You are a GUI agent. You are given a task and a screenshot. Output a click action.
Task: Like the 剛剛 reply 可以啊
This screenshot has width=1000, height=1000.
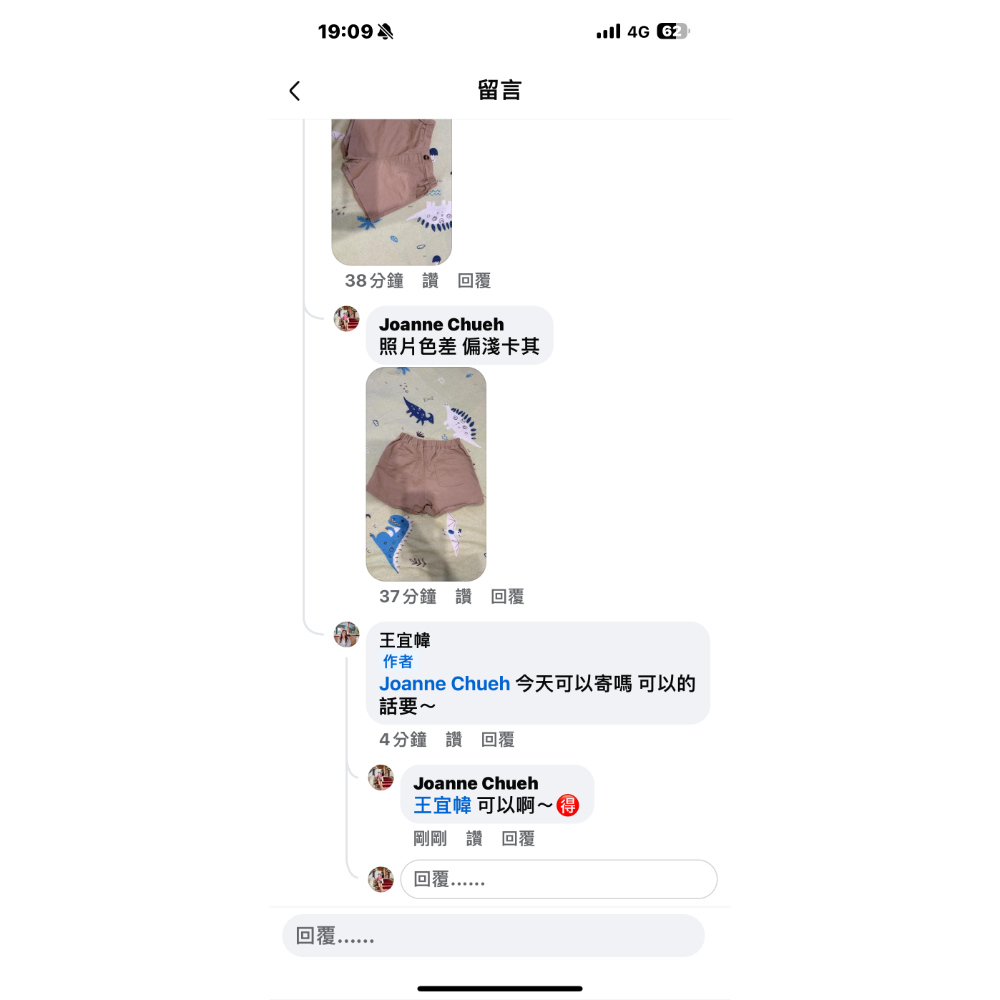click(474, 839)
